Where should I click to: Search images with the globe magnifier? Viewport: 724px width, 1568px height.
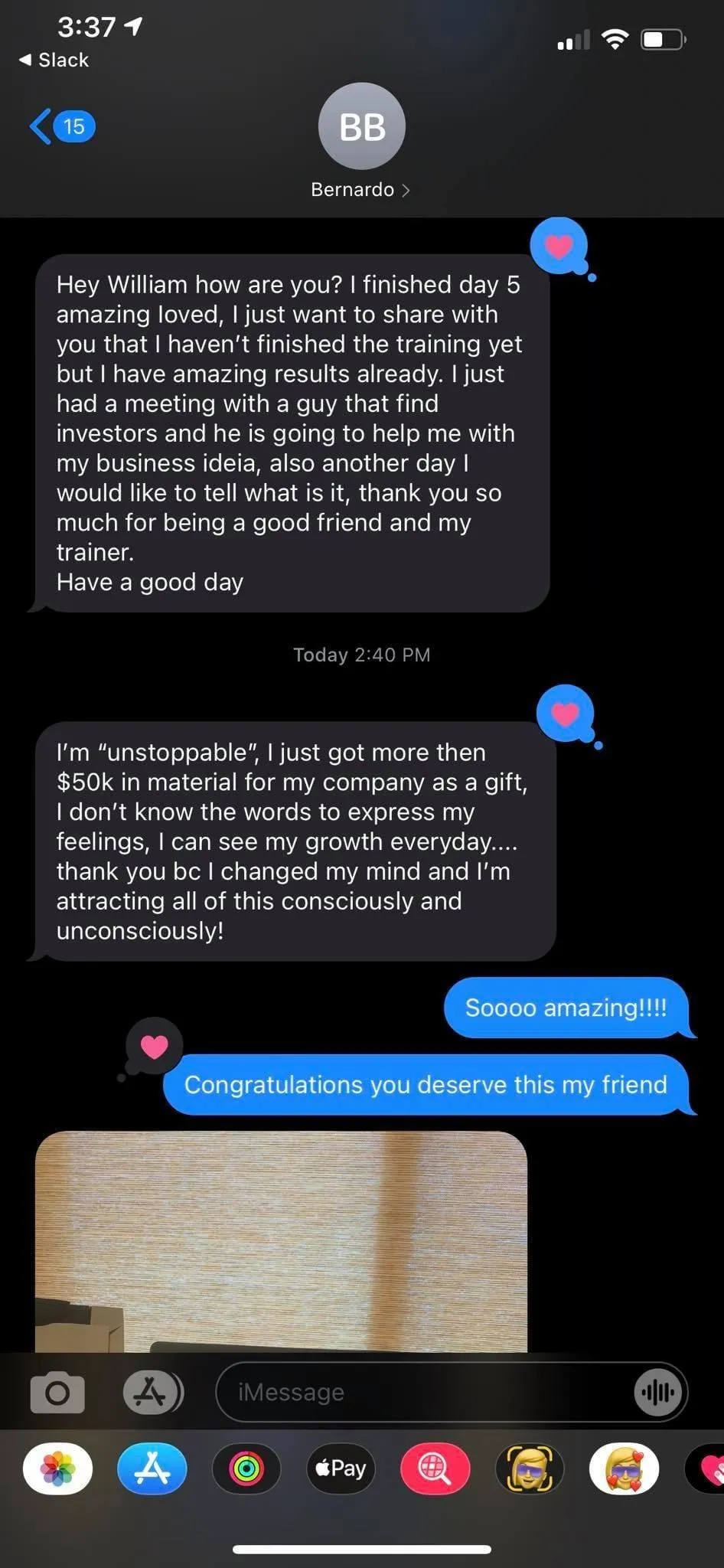435,1468
